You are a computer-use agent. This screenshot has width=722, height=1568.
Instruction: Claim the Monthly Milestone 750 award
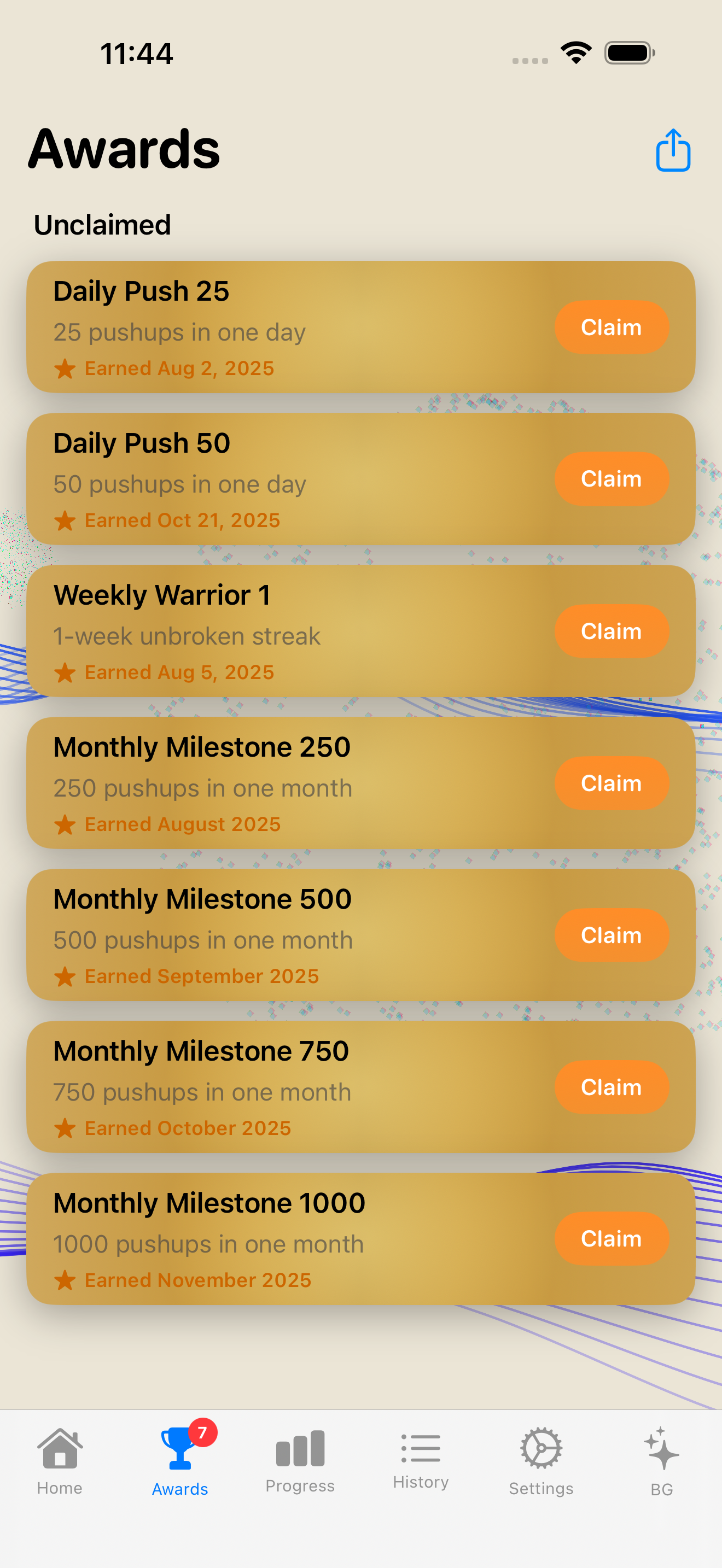(611, 1087)
